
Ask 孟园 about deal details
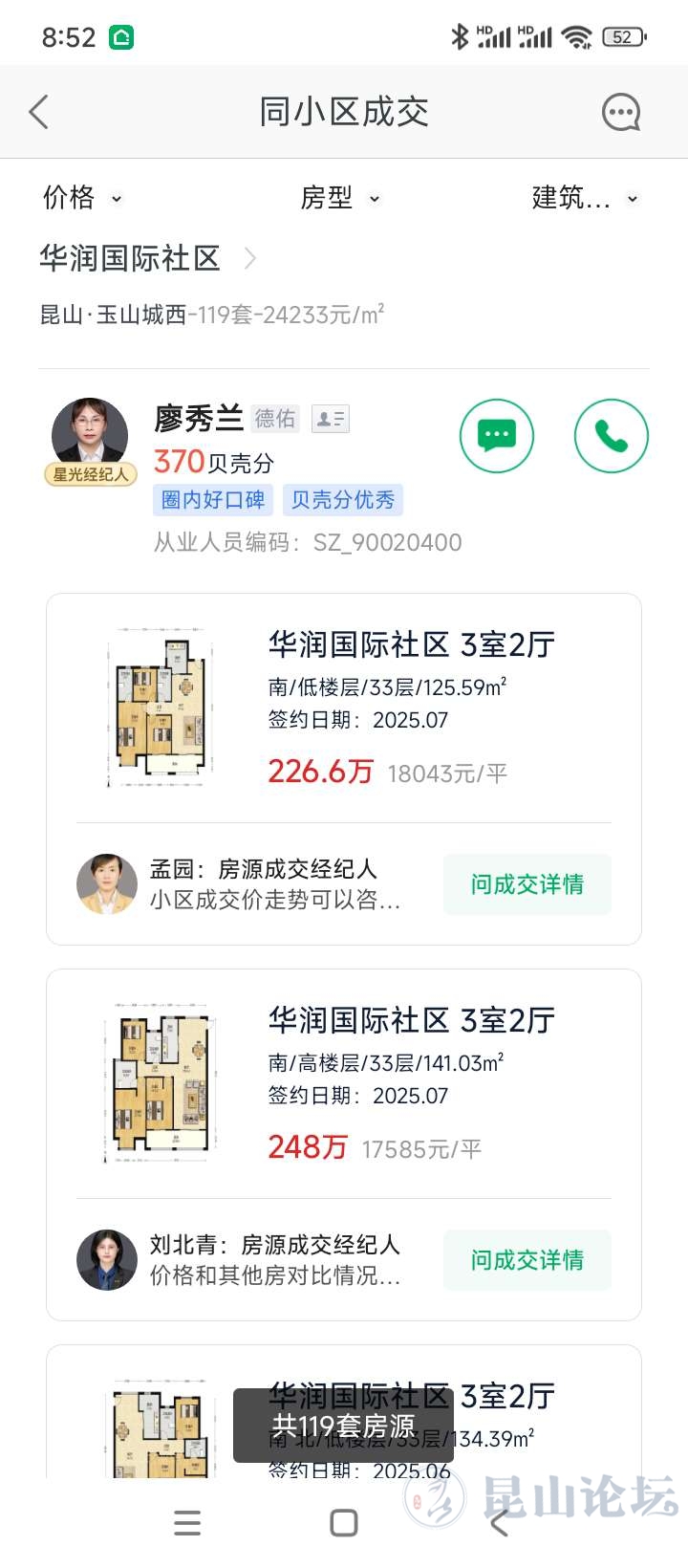coord(527,884)
